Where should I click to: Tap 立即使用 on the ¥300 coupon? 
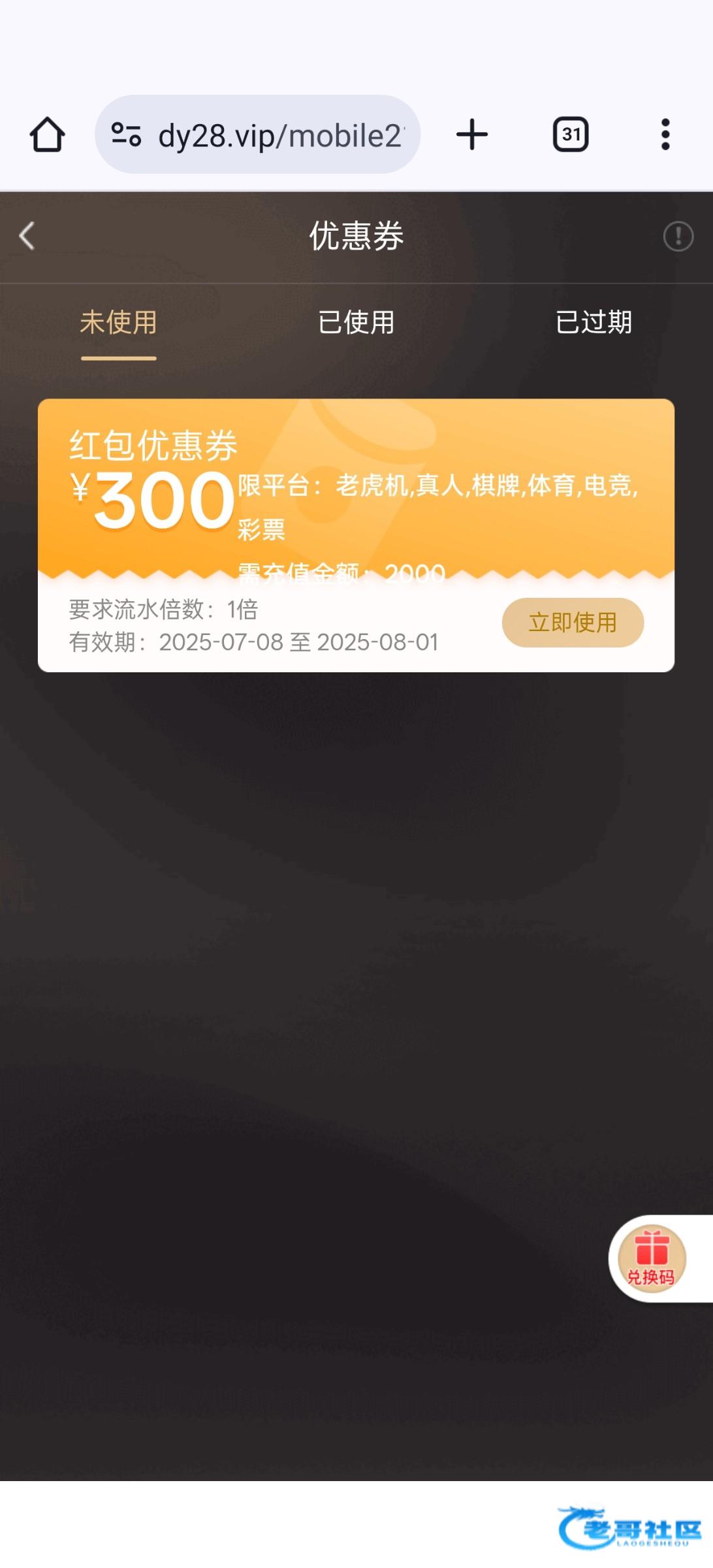(x=573, y=623)
